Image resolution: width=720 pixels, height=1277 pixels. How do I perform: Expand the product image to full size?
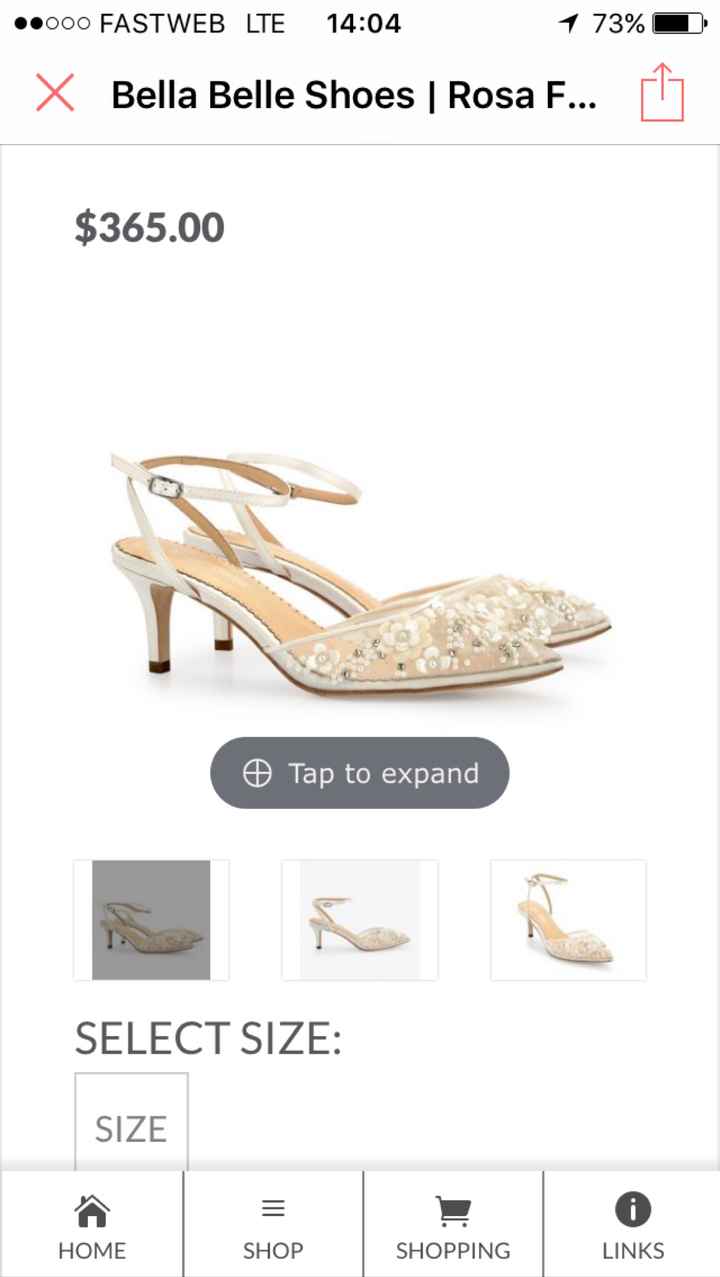[x=359, y=772]
